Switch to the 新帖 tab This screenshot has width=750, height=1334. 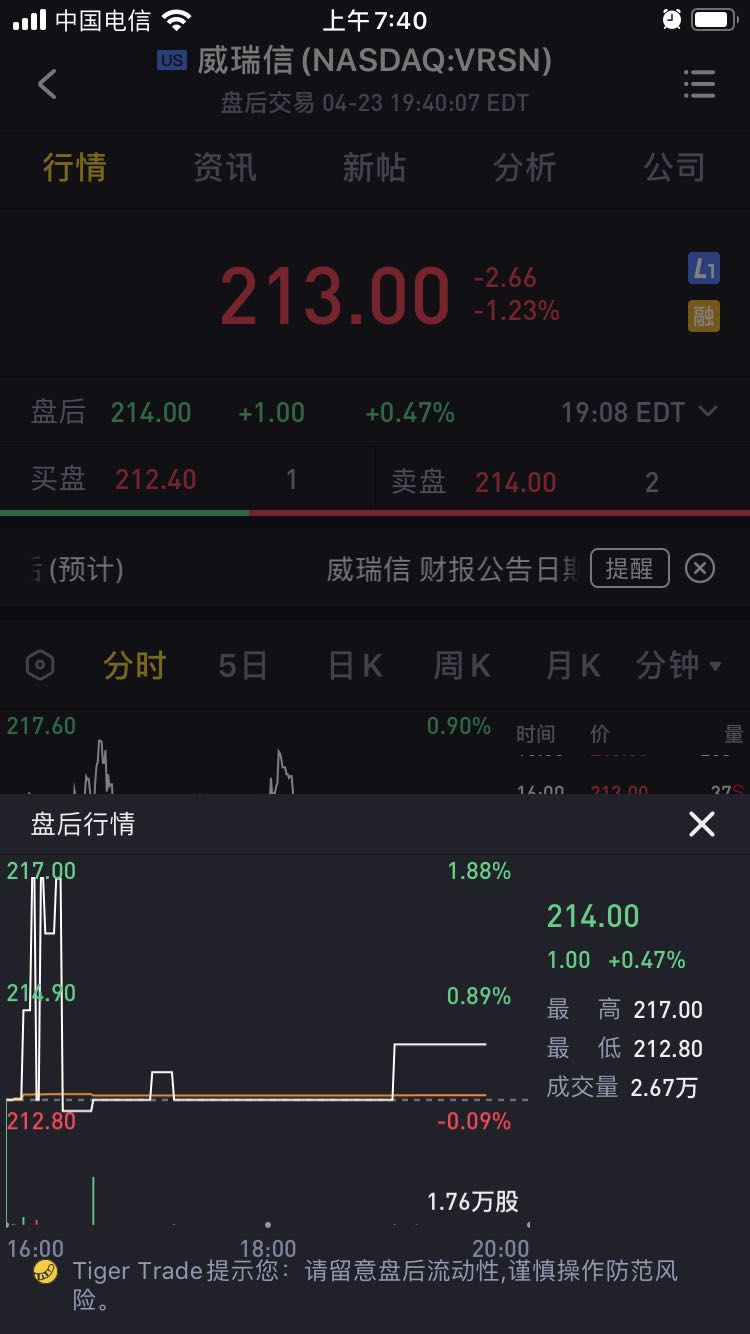tap(374, 167)
